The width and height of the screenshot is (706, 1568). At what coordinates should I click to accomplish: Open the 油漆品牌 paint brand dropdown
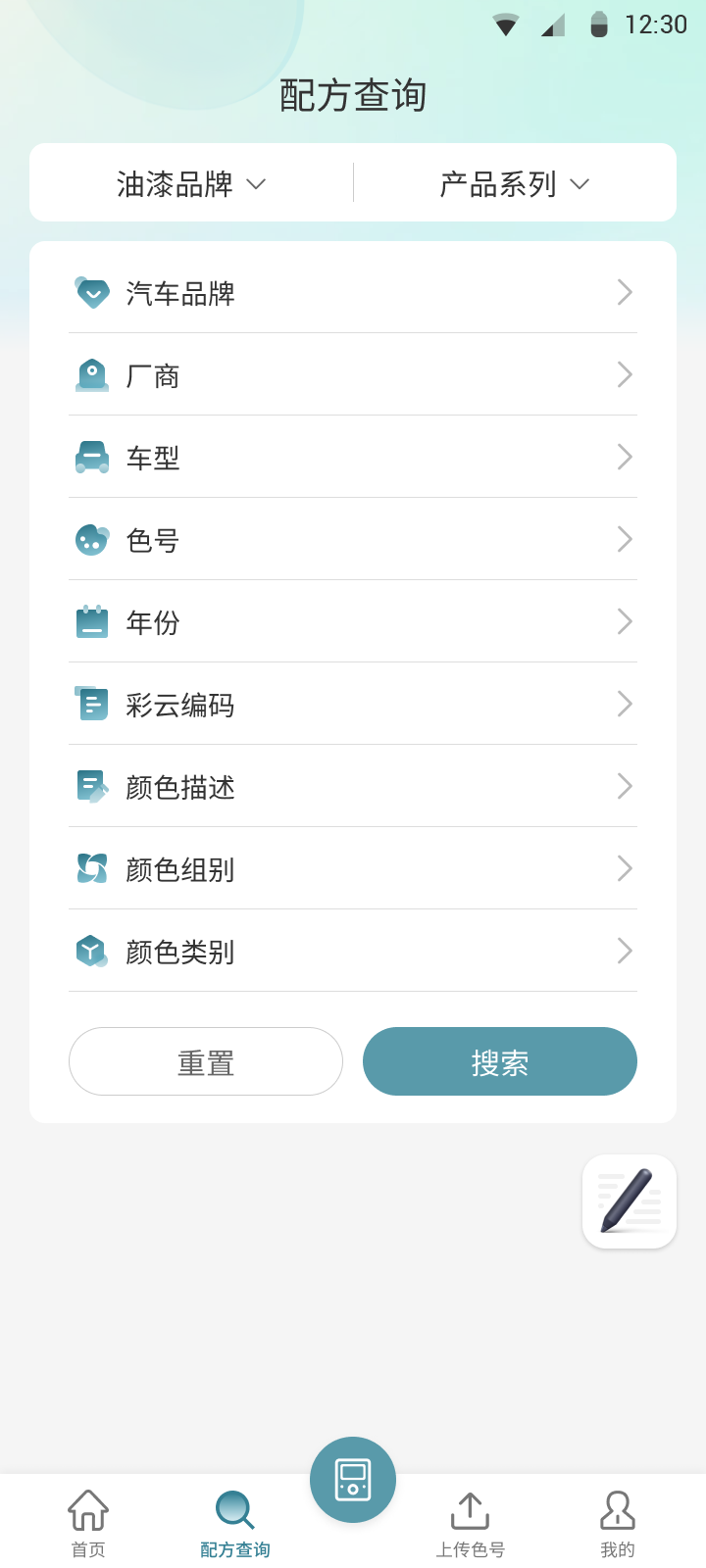pos(191,183)
